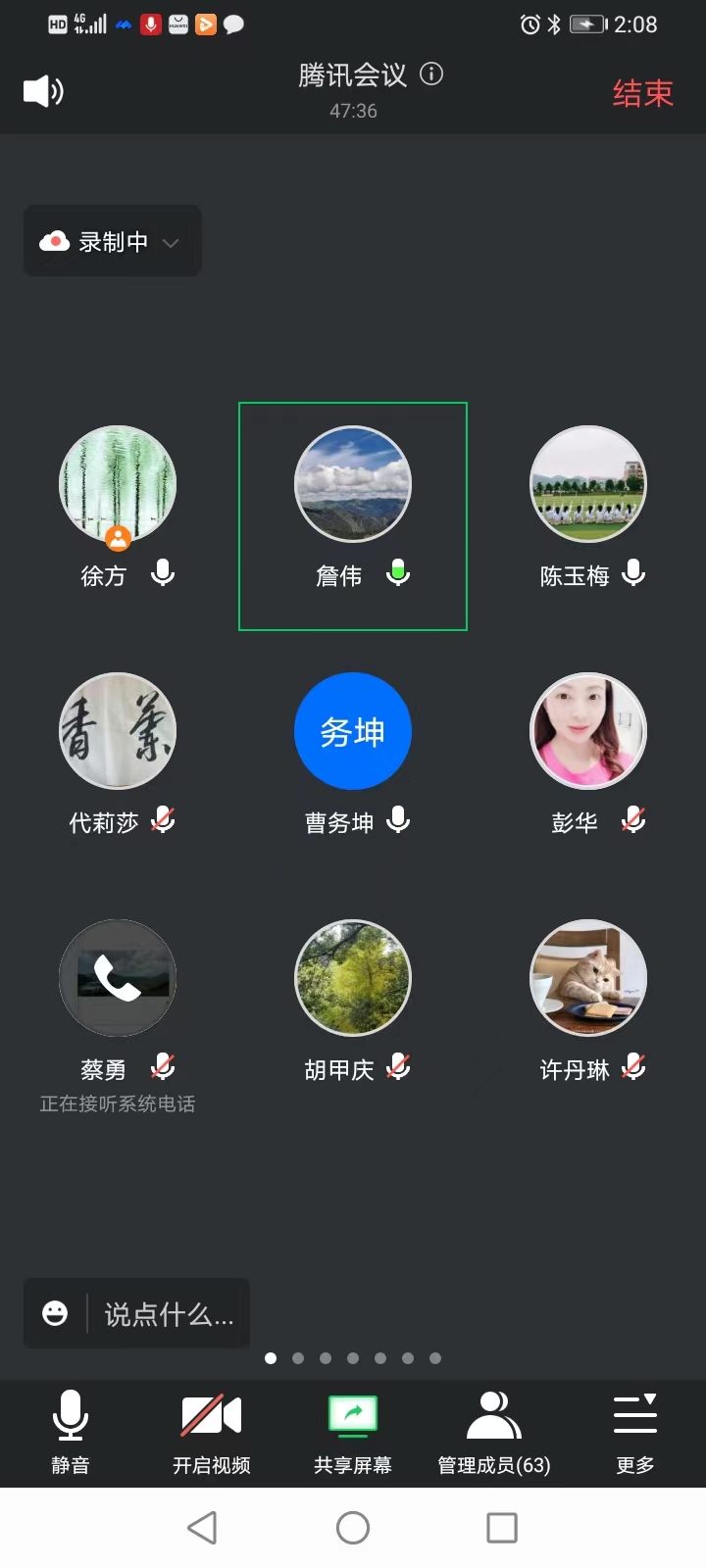Toggle the speaker audio icon
Viewport: 706px width, 1568px height.
(43, 92)
